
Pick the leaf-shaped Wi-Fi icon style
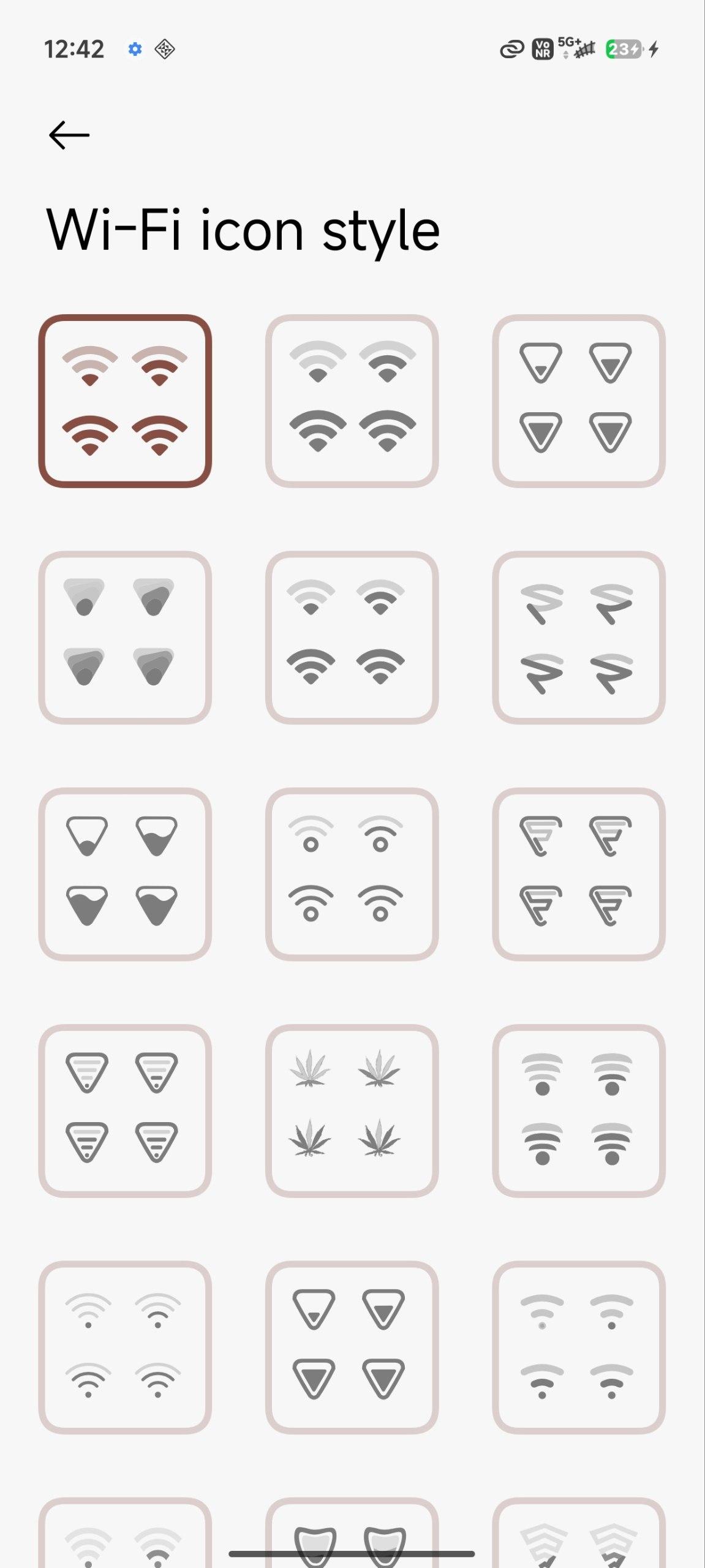pyautogui.click(x=352, y=1110)
